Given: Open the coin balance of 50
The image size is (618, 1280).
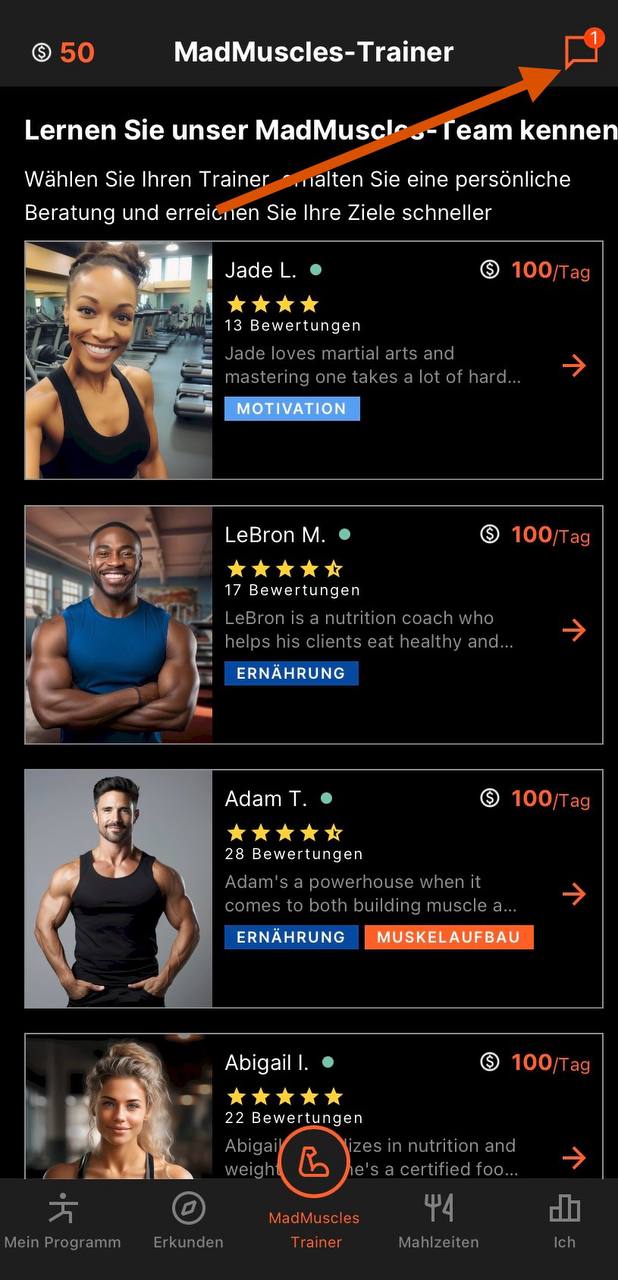Looking at the screenshot, I should (x=63, y=52).
